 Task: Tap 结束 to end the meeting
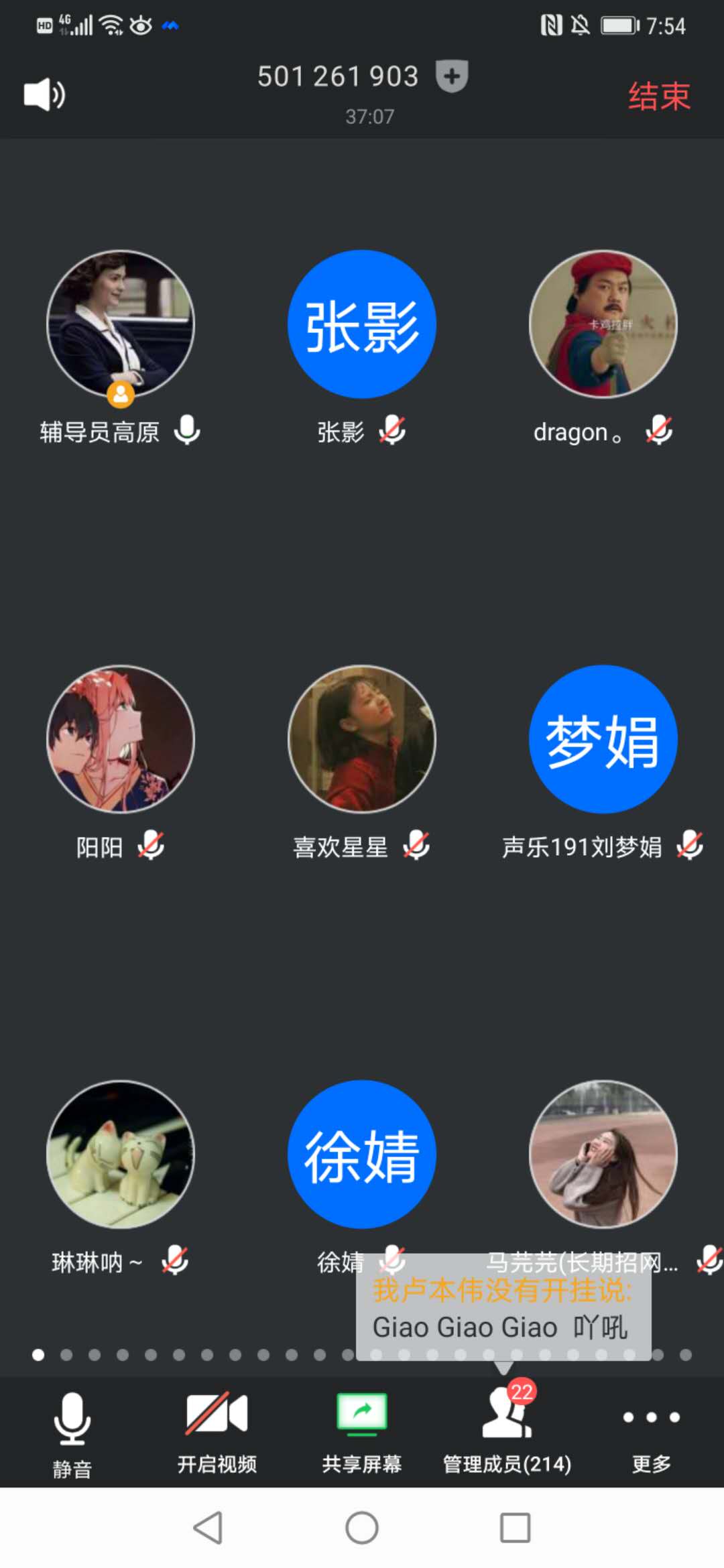pyautogui.click(x=659, y=96)
